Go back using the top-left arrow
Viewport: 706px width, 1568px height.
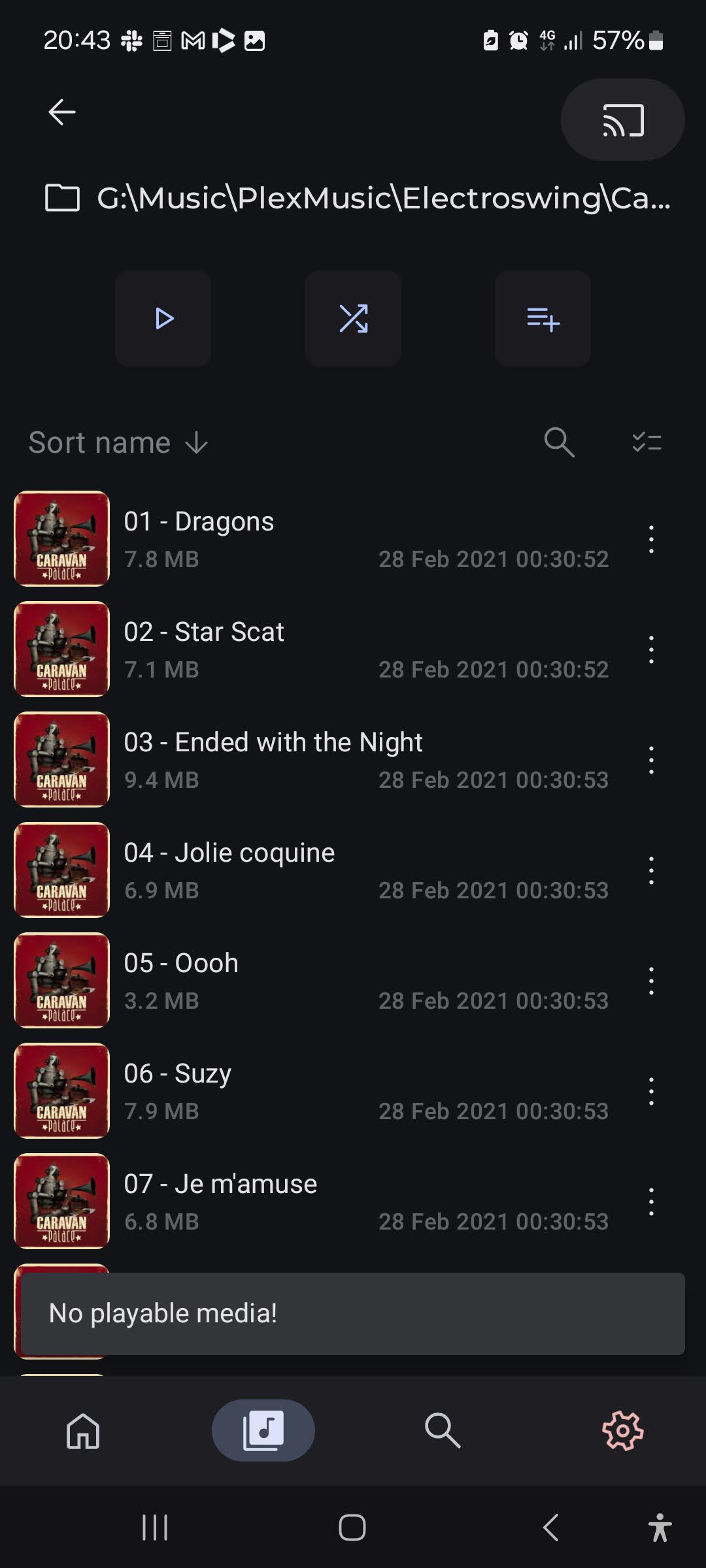[x=62, y=112]
